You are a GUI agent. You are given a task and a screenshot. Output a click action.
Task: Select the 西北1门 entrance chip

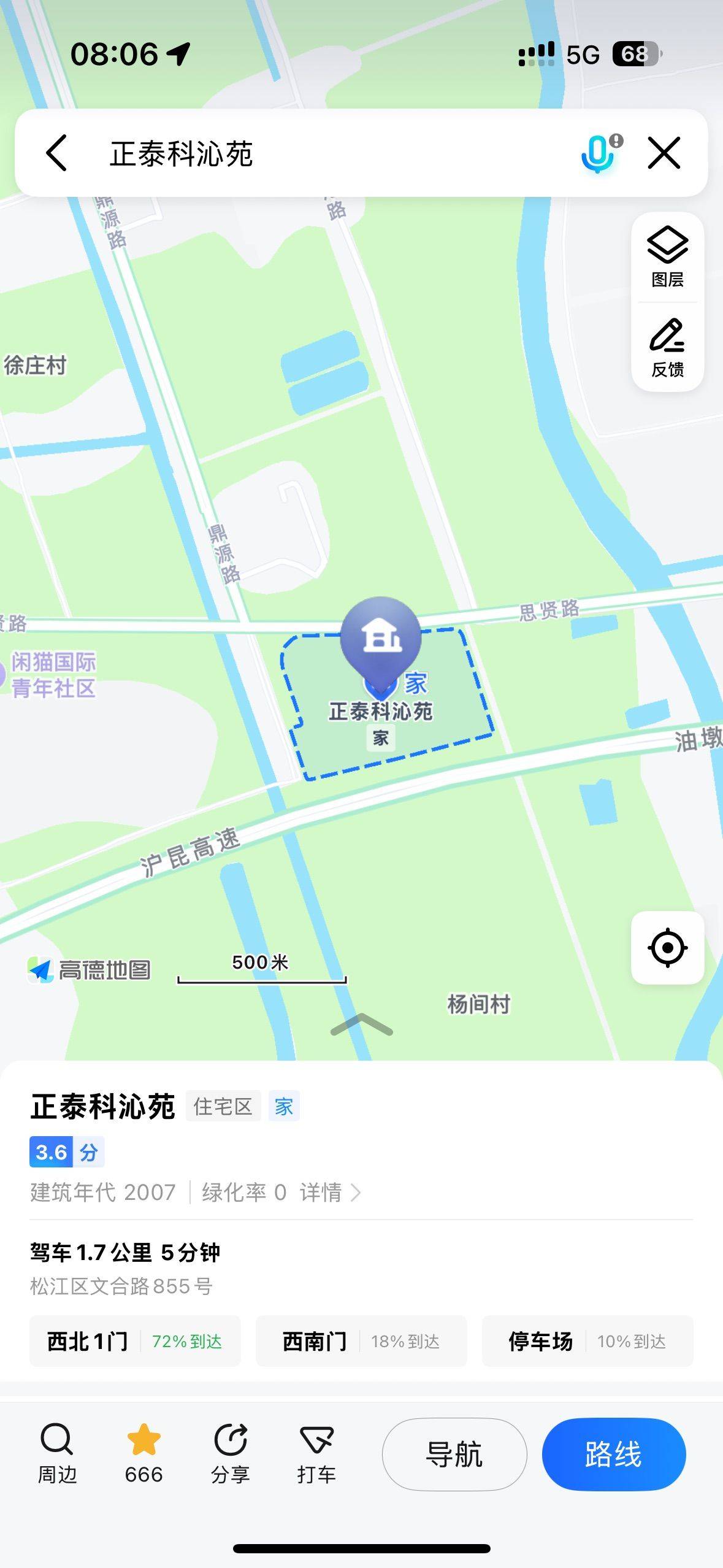[x=135, y=1342]
